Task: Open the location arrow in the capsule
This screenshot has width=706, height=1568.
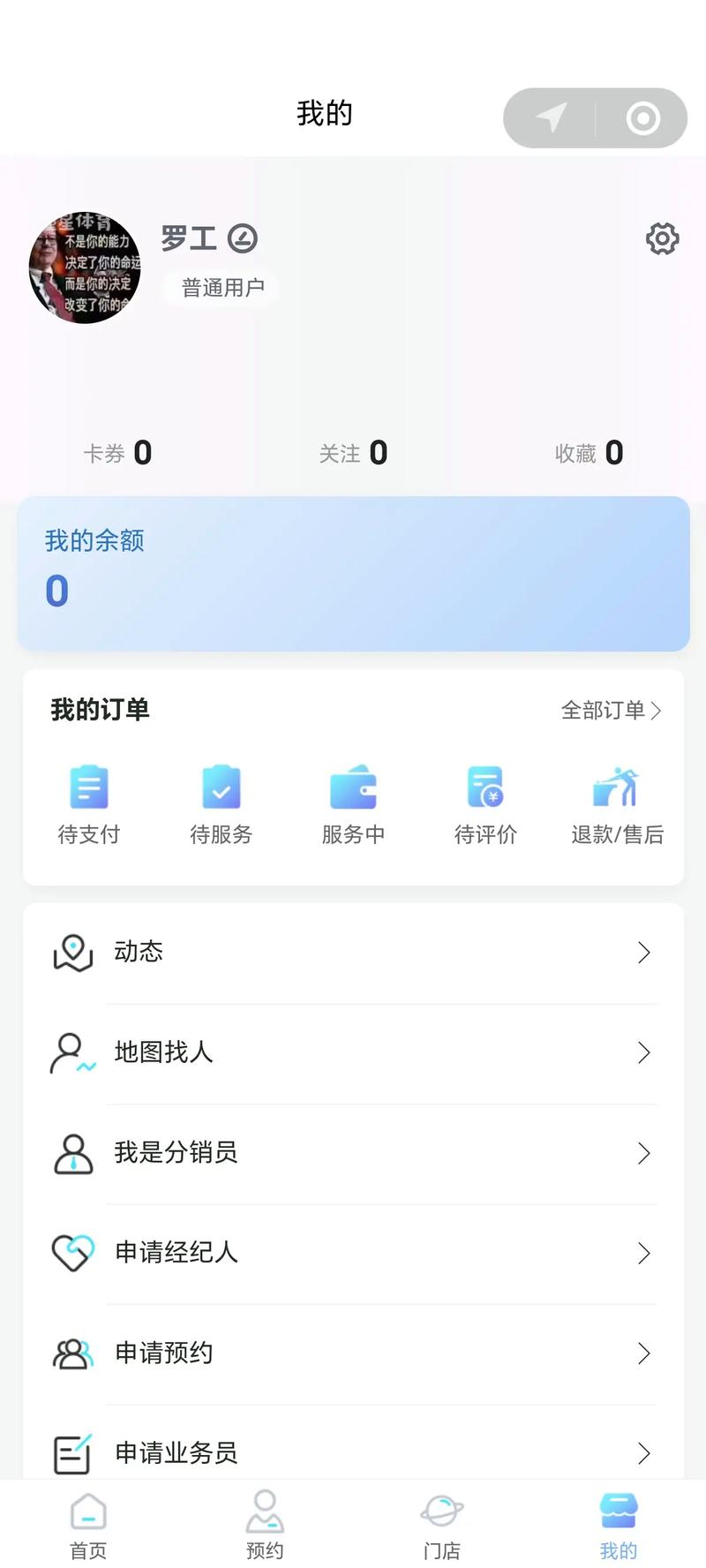Action: [549, 117]
